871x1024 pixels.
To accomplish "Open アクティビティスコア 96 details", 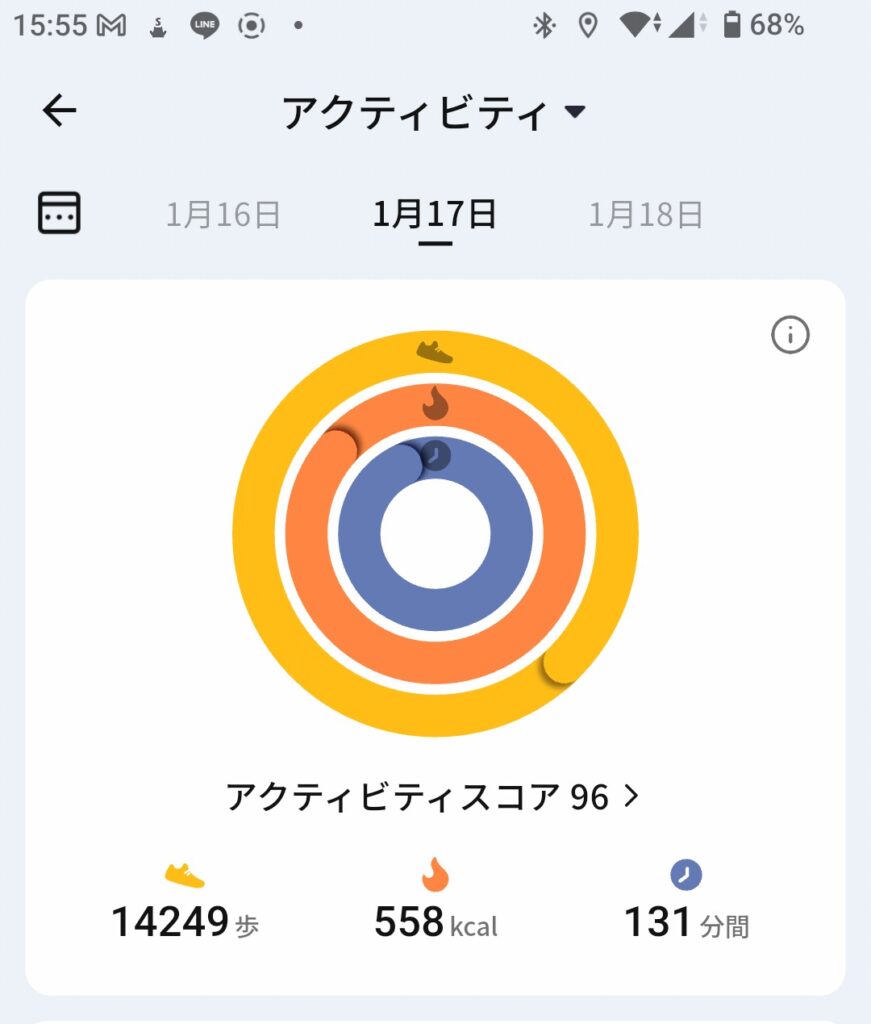I will pyautogui.click(x=432, y=797).
